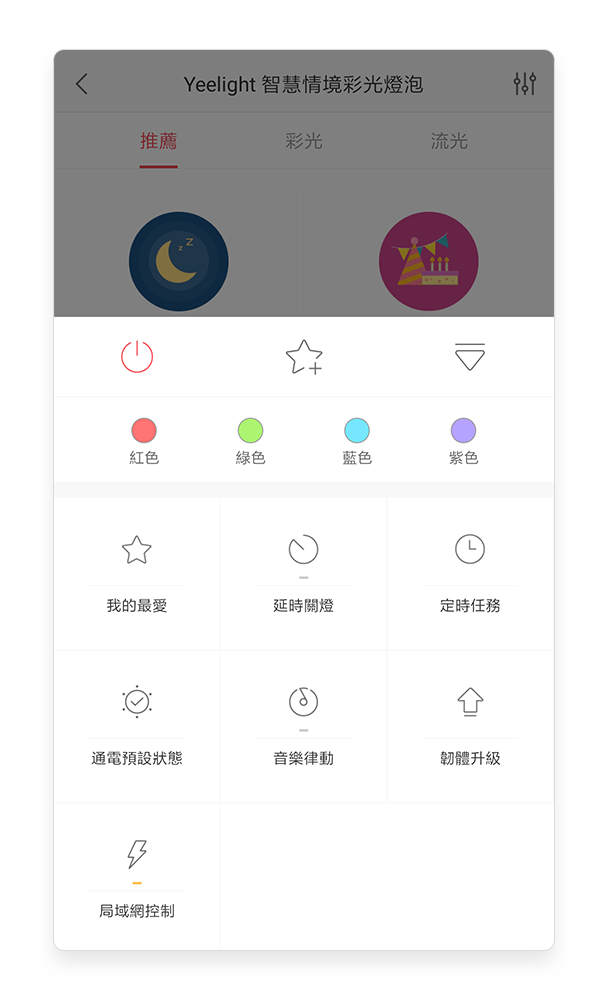Switch to the 流光 tab
The height and width of the screenshot is (1000, 608).
pos(449,142)
